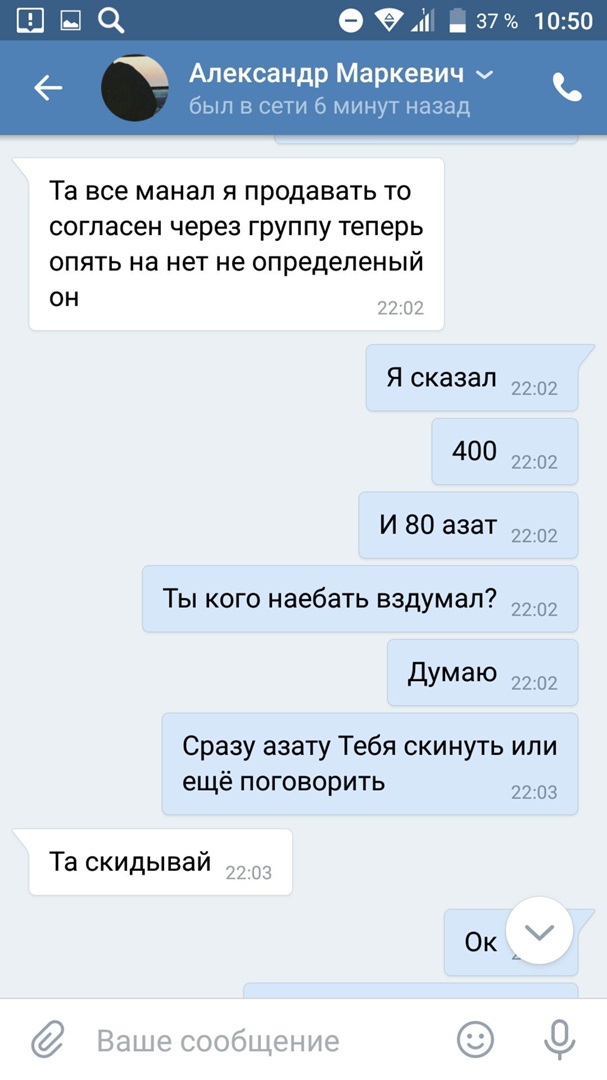Viewport: 607px width, 1080px height.
Task: Open Александр Маркевич's profile avatar
Action: tap(135, 88)
